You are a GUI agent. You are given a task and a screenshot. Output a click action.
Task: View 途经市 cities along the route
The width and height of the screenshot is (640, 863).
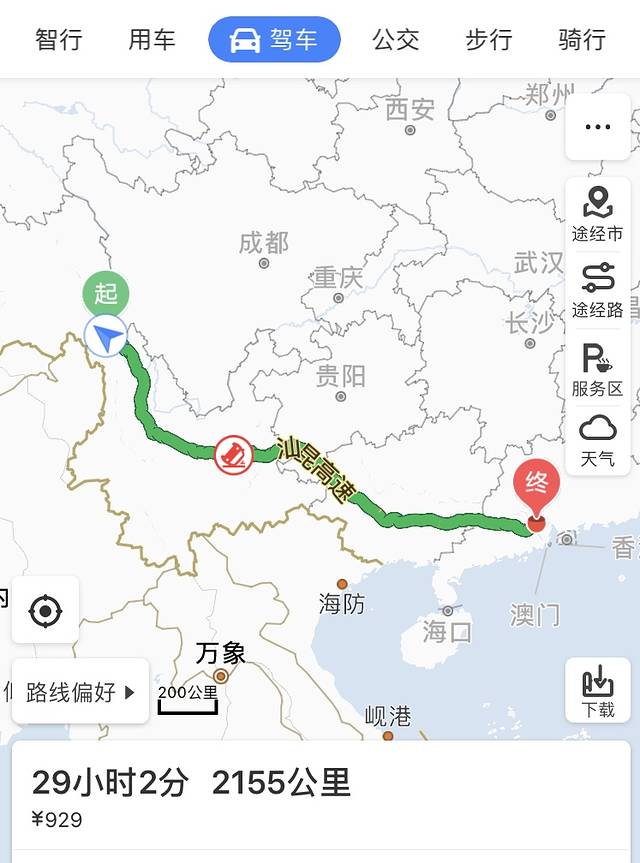597,214
